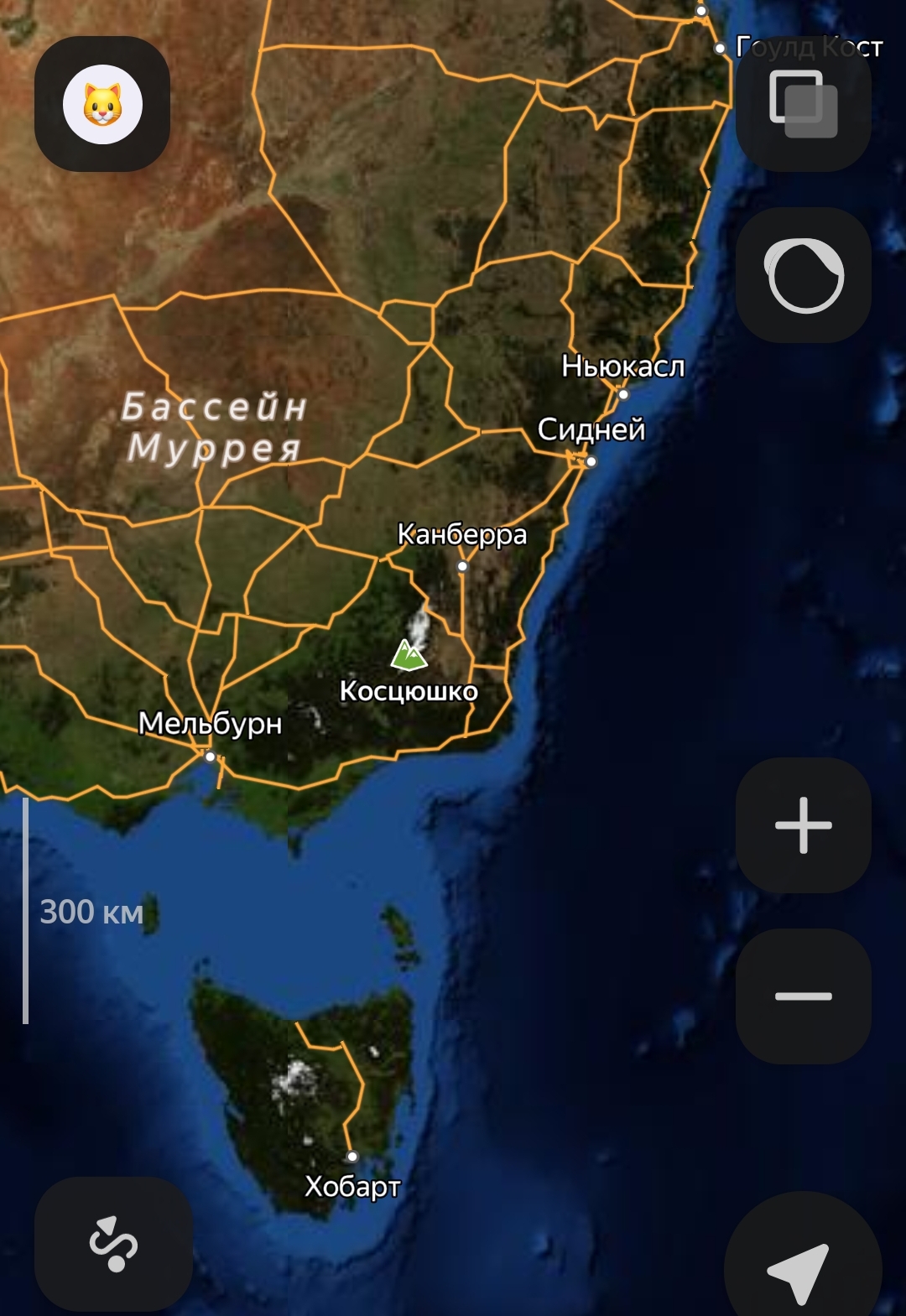Image resolution: width=906 pixels, height=1316 pixels.
Task: Open the route planner button
Action: [113, 1243]
